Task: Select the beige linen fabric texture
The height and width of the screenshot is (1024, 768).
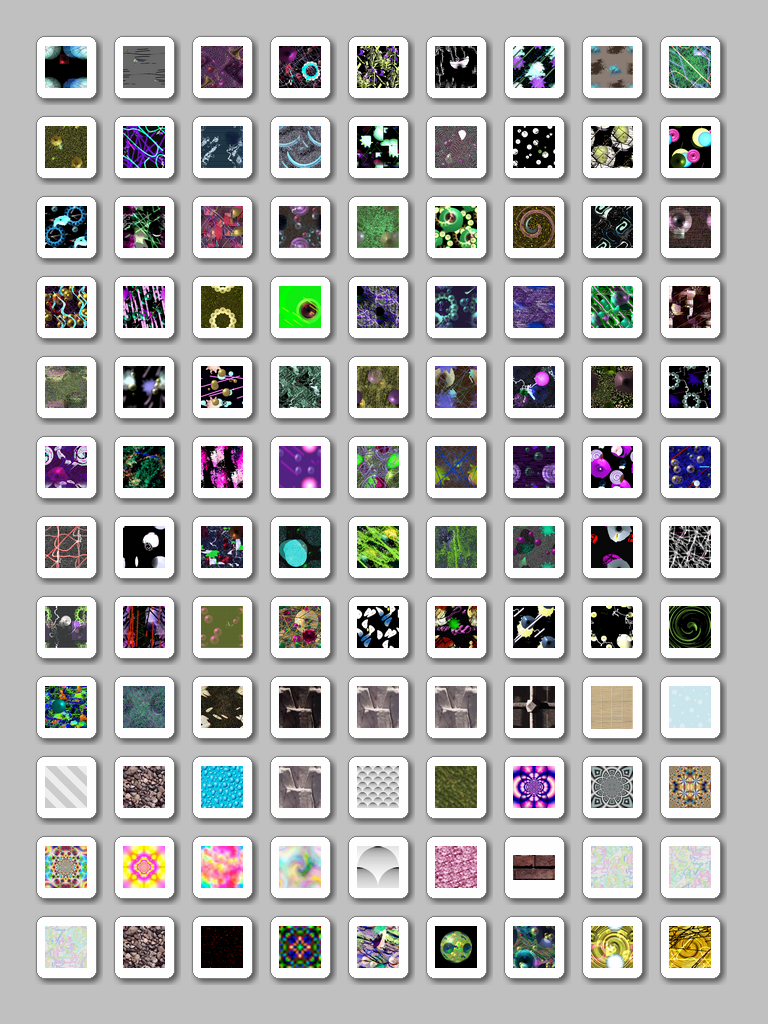Action: [x=612, y=707]
